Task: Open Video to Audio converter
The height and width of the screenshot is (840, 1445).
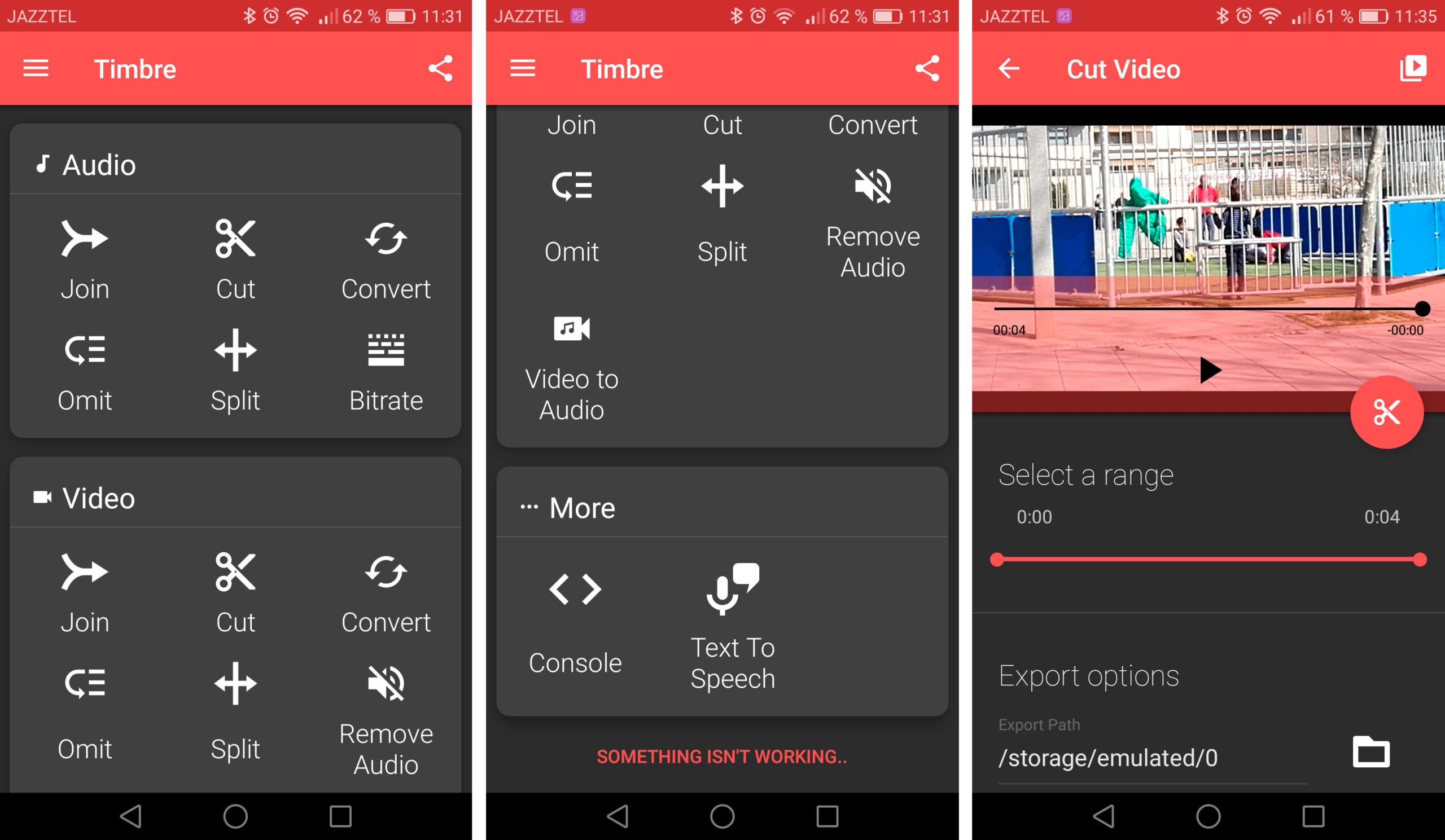Action: (572, 368)
